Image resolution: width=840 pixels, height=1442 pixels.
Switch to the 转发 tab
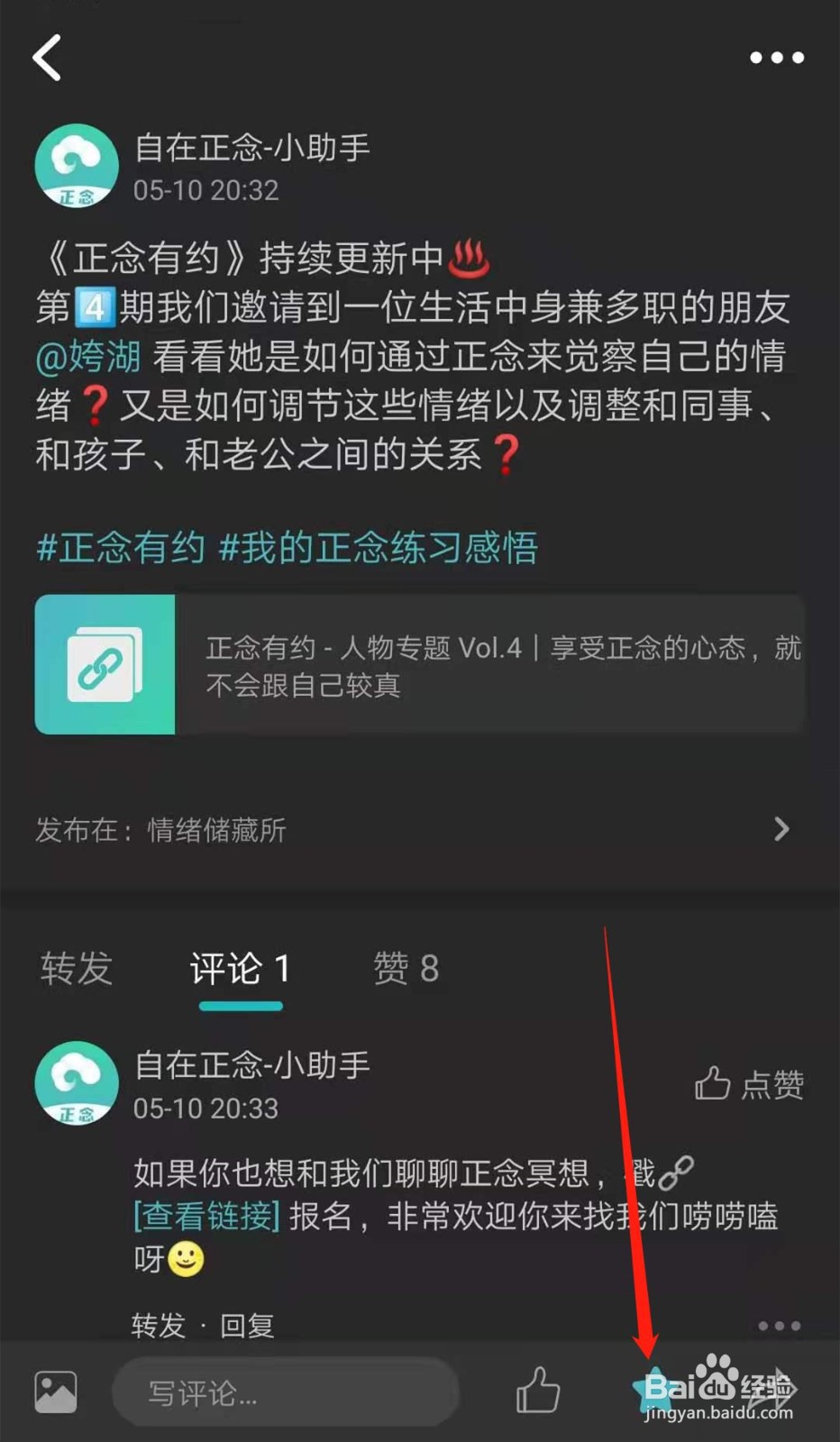coord(76,971)
